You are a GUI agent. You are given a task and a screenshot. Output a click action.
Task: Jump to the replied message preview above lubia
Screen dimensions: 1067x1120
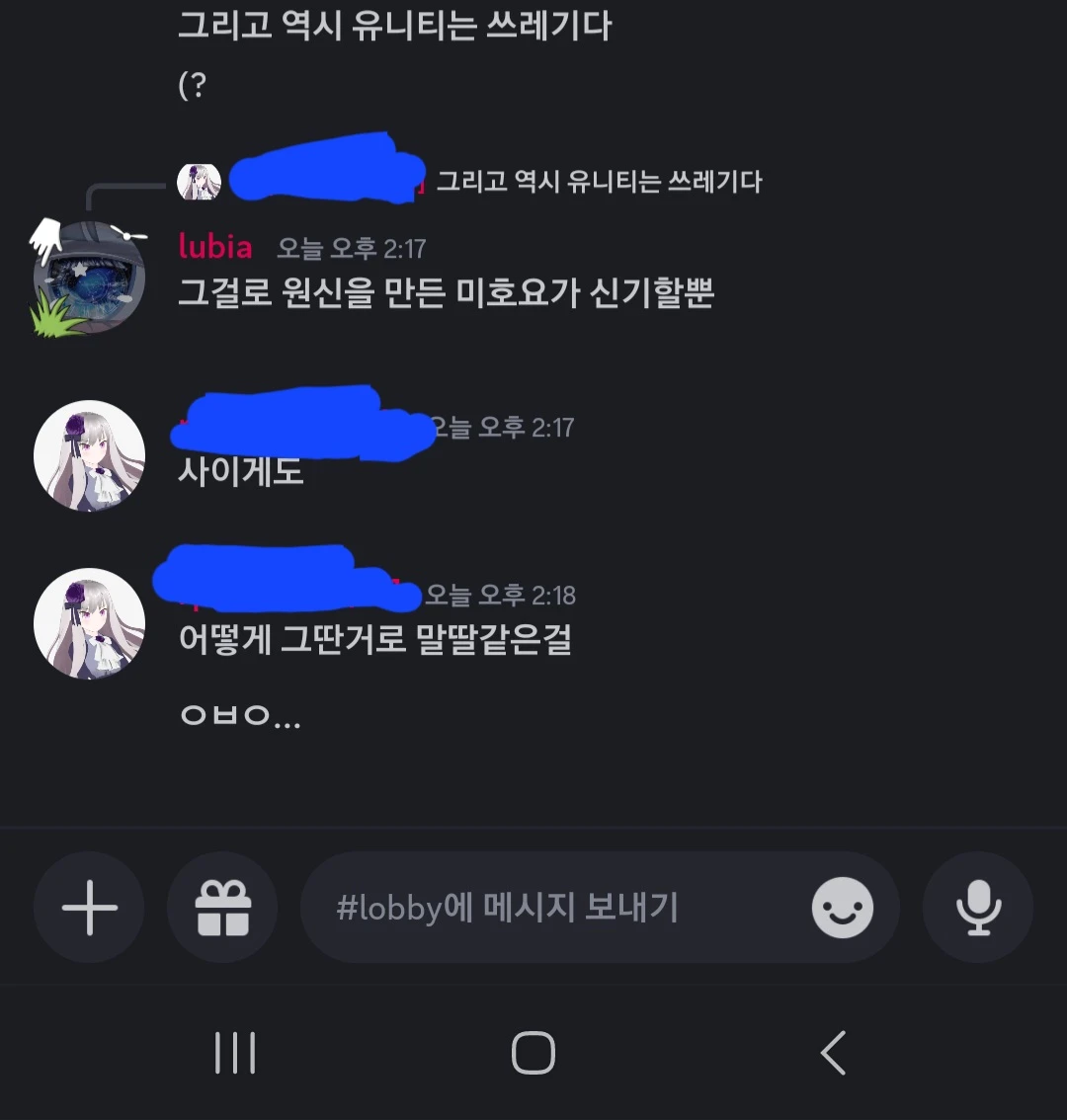point(599,182)
